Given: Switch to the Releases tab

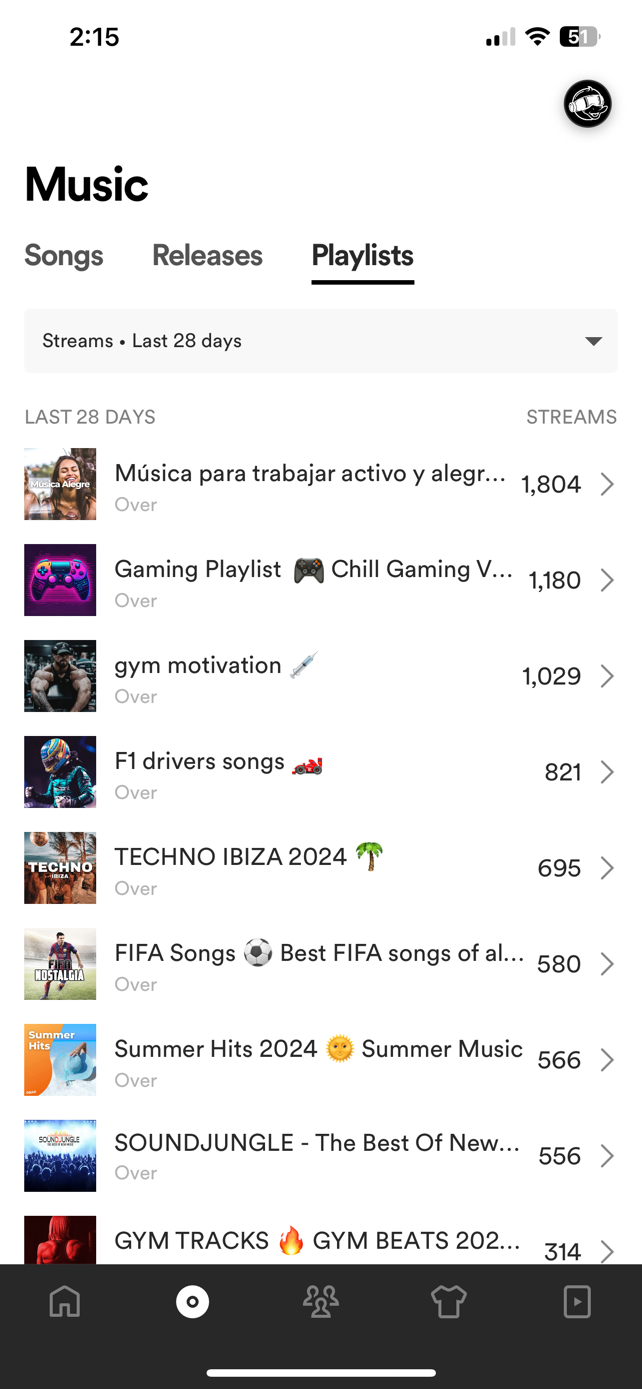Looking at the screenshot, I should click(x=207, y=256).
